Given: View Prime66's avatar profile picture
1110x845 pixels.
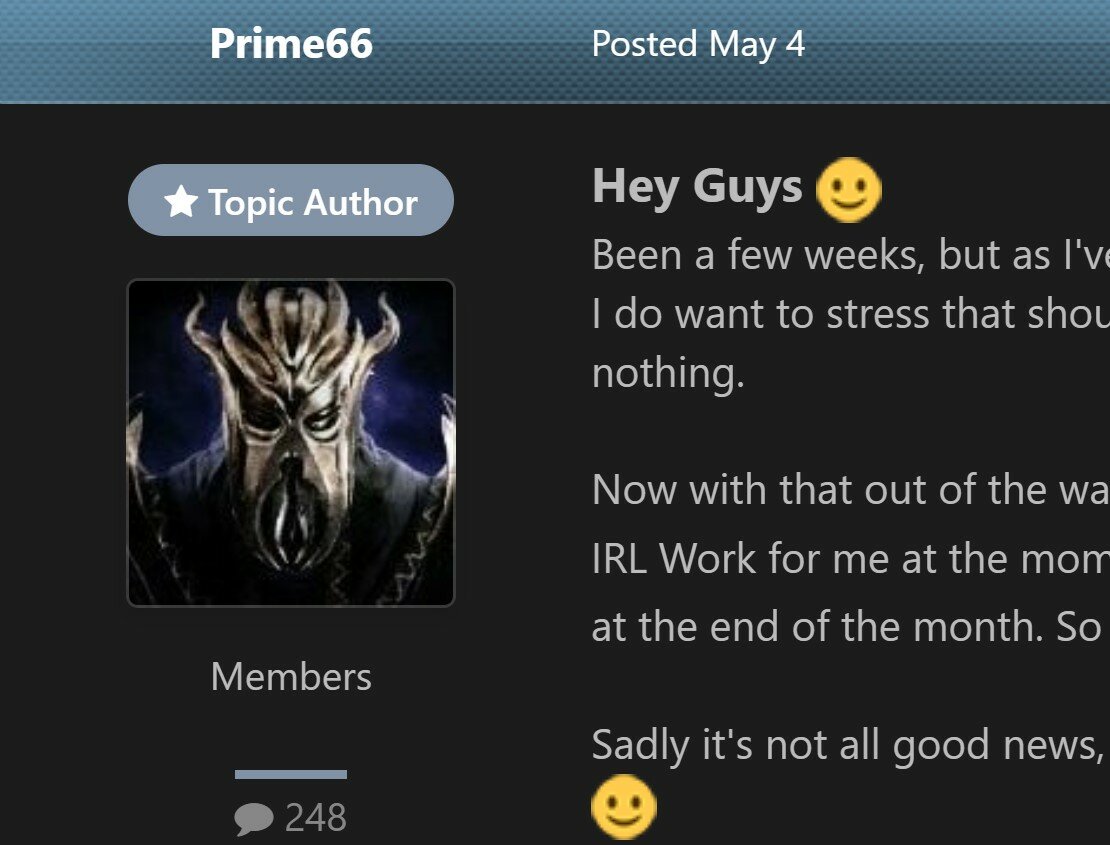Looking at the screenshot, I should coord(291,443).
